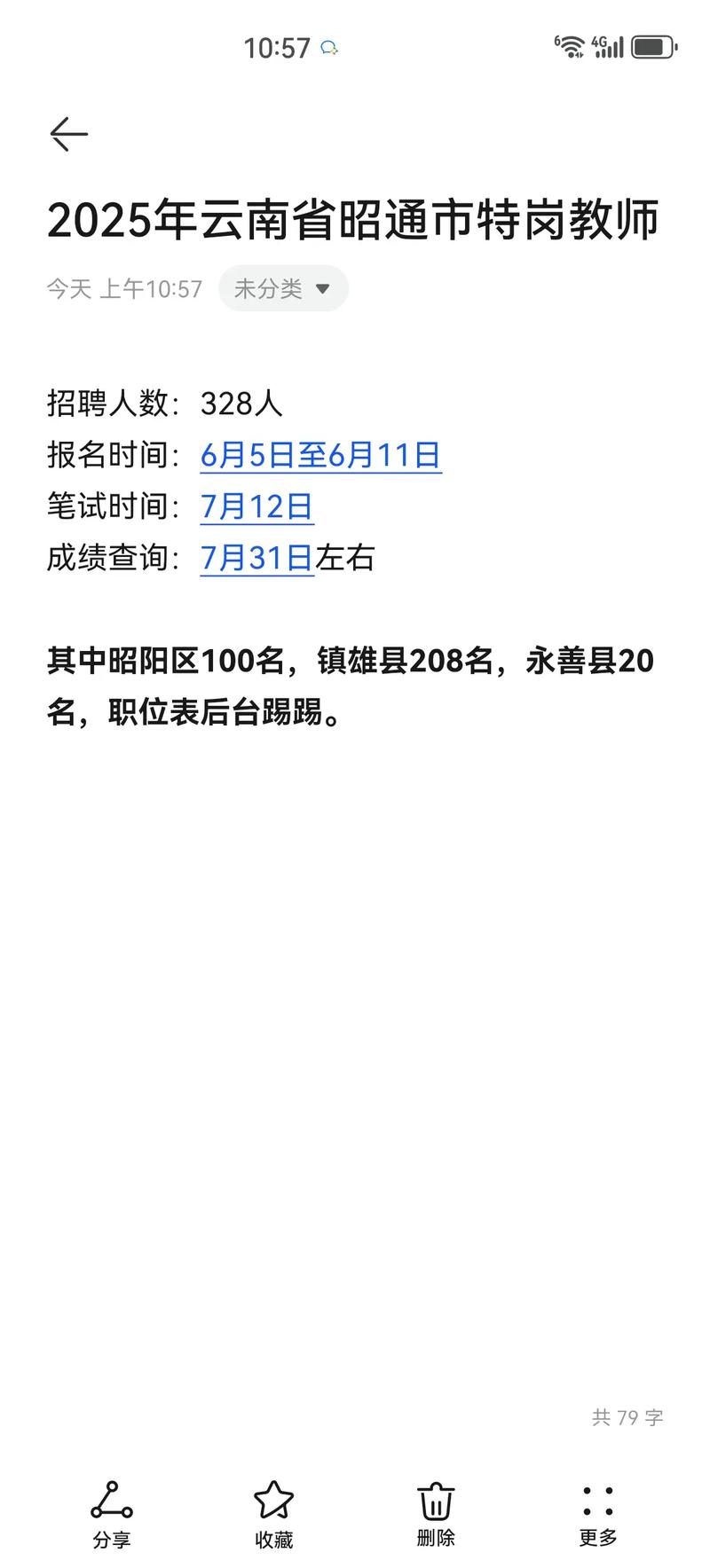Viewport: 710px width, 1568px height.
Task: Open the 7月12日 exam date link
Action: click(x=256, y=506)
